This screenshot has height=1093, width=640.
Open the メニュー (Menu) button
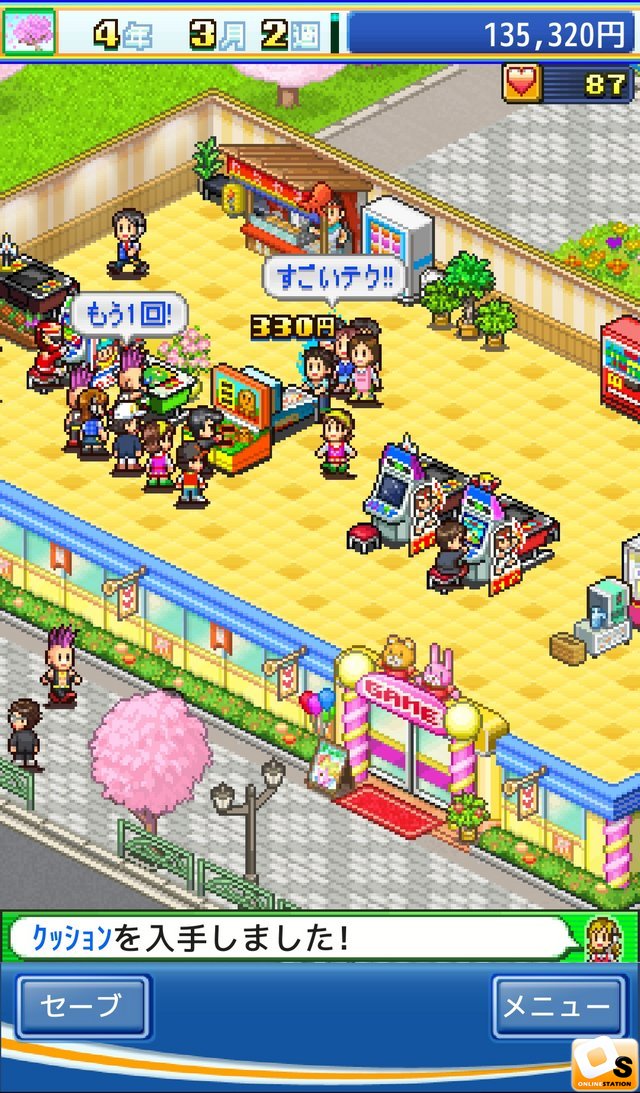(x=558, y=1007)
